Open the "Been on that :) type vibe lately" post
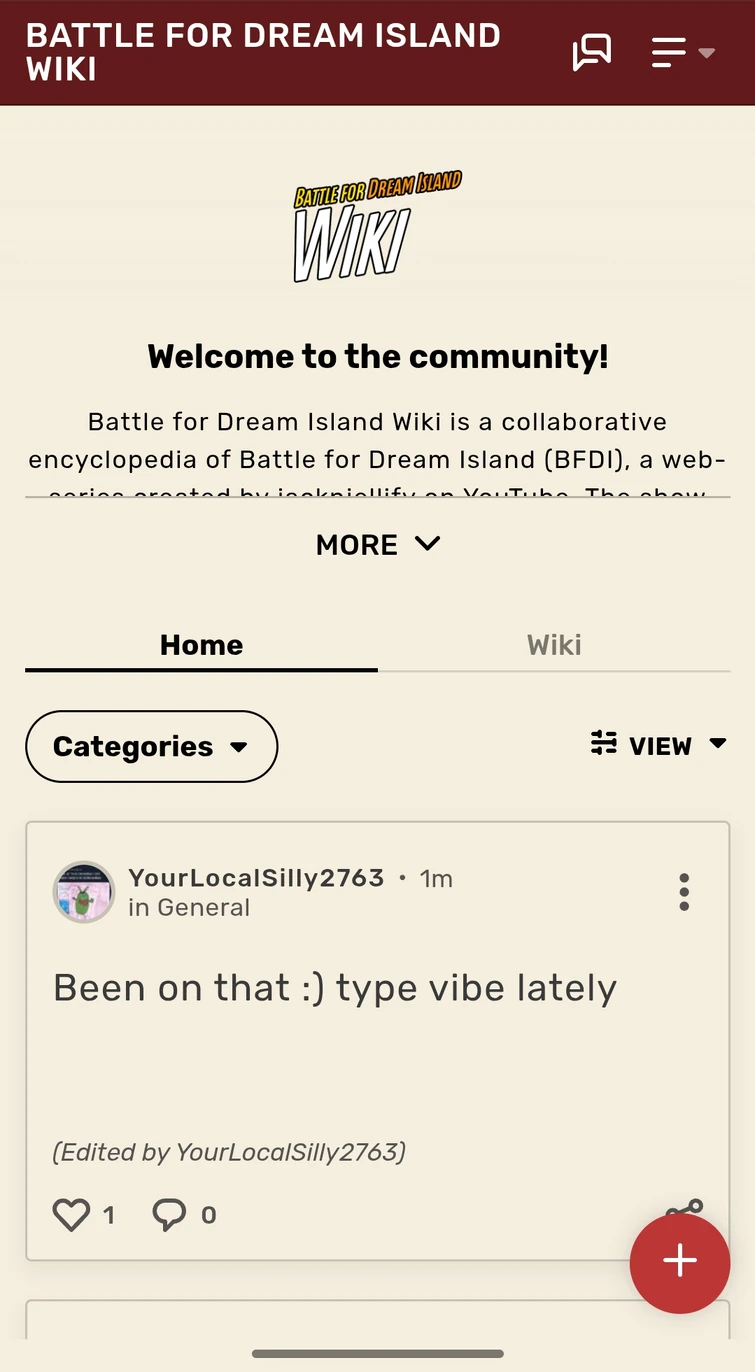 coord(335,988)
